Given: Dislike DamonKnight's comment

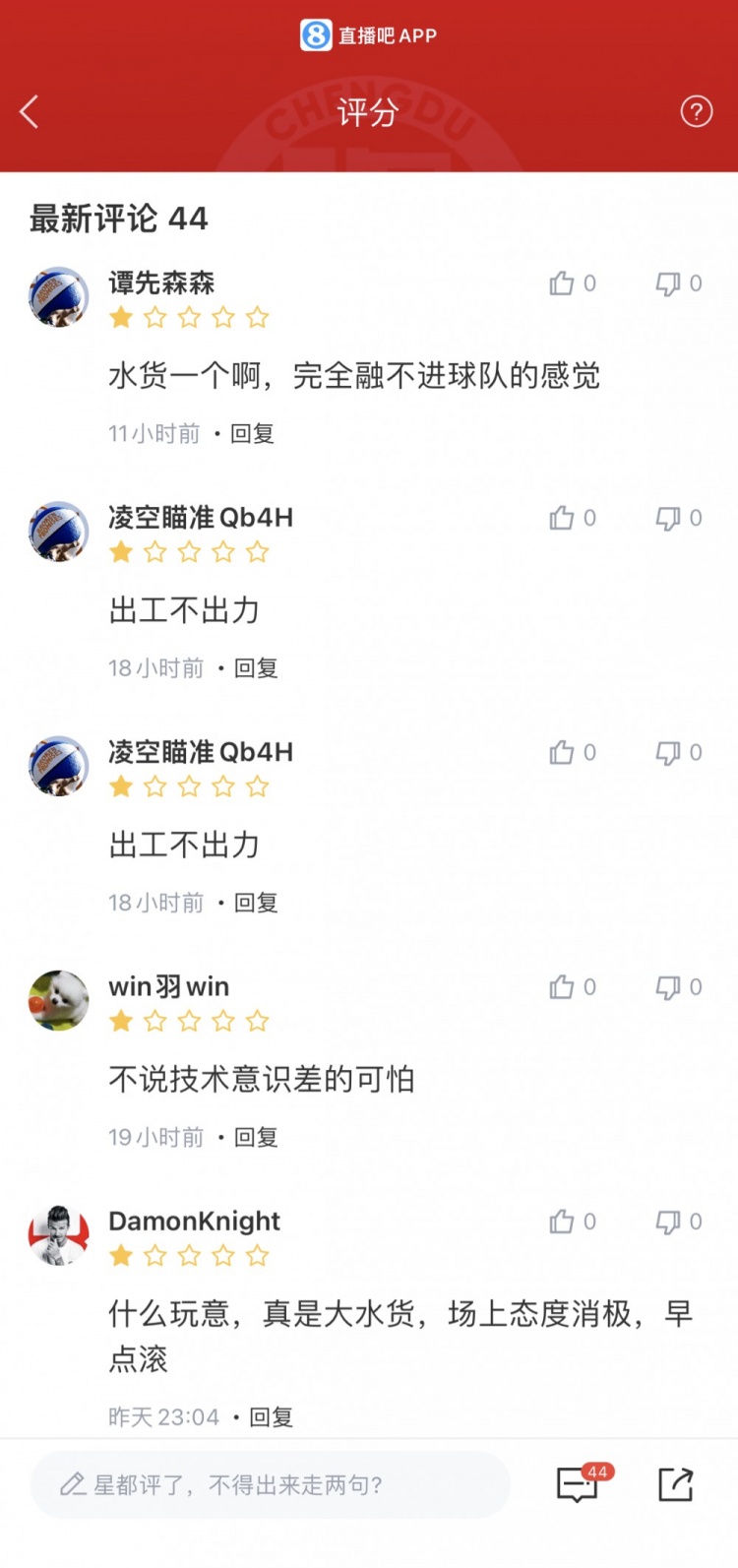Looking at the screenshot, I should [x=668, y=1222].
